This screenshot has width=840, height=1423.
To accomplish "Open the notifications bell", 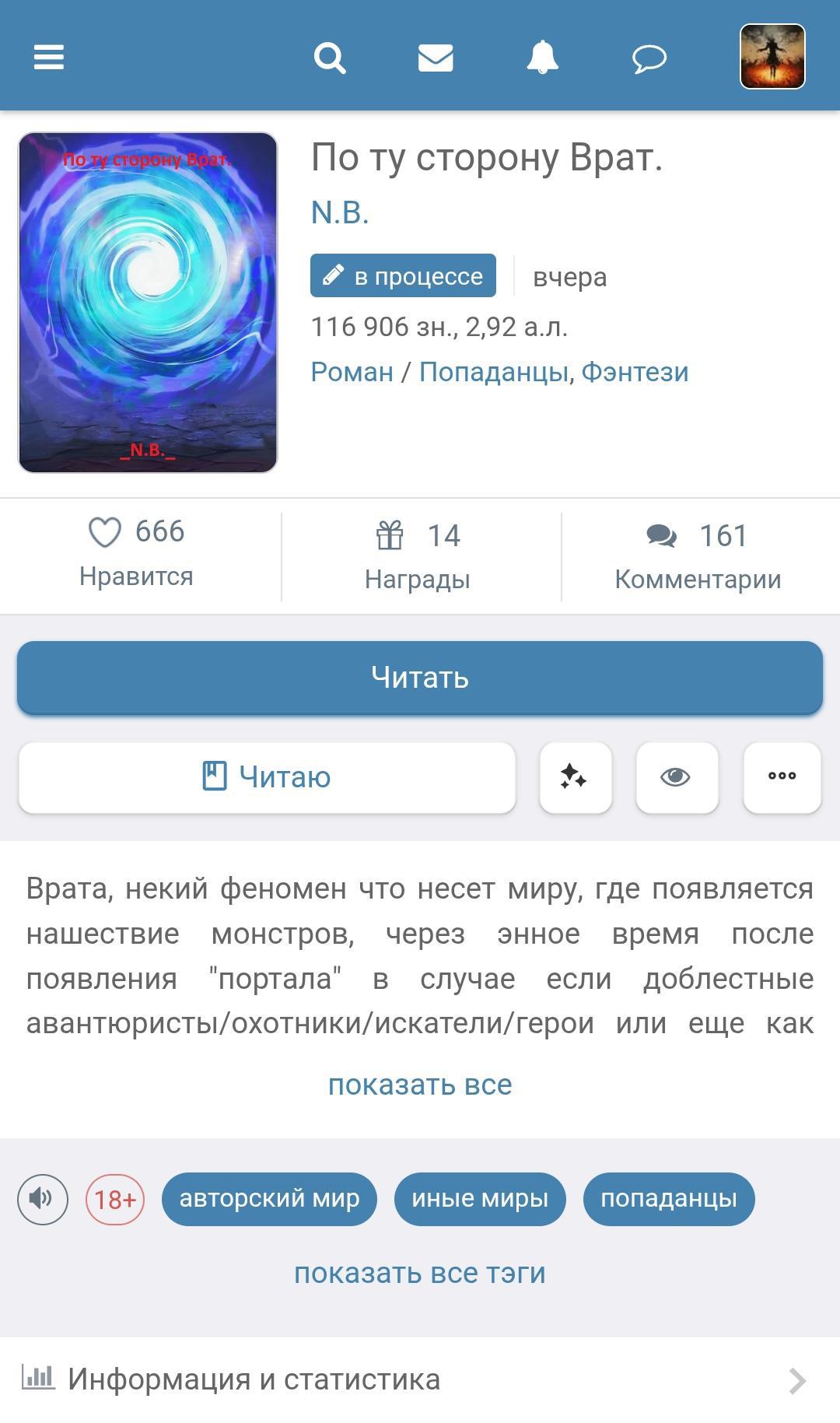I will click(x=542, y=58).
